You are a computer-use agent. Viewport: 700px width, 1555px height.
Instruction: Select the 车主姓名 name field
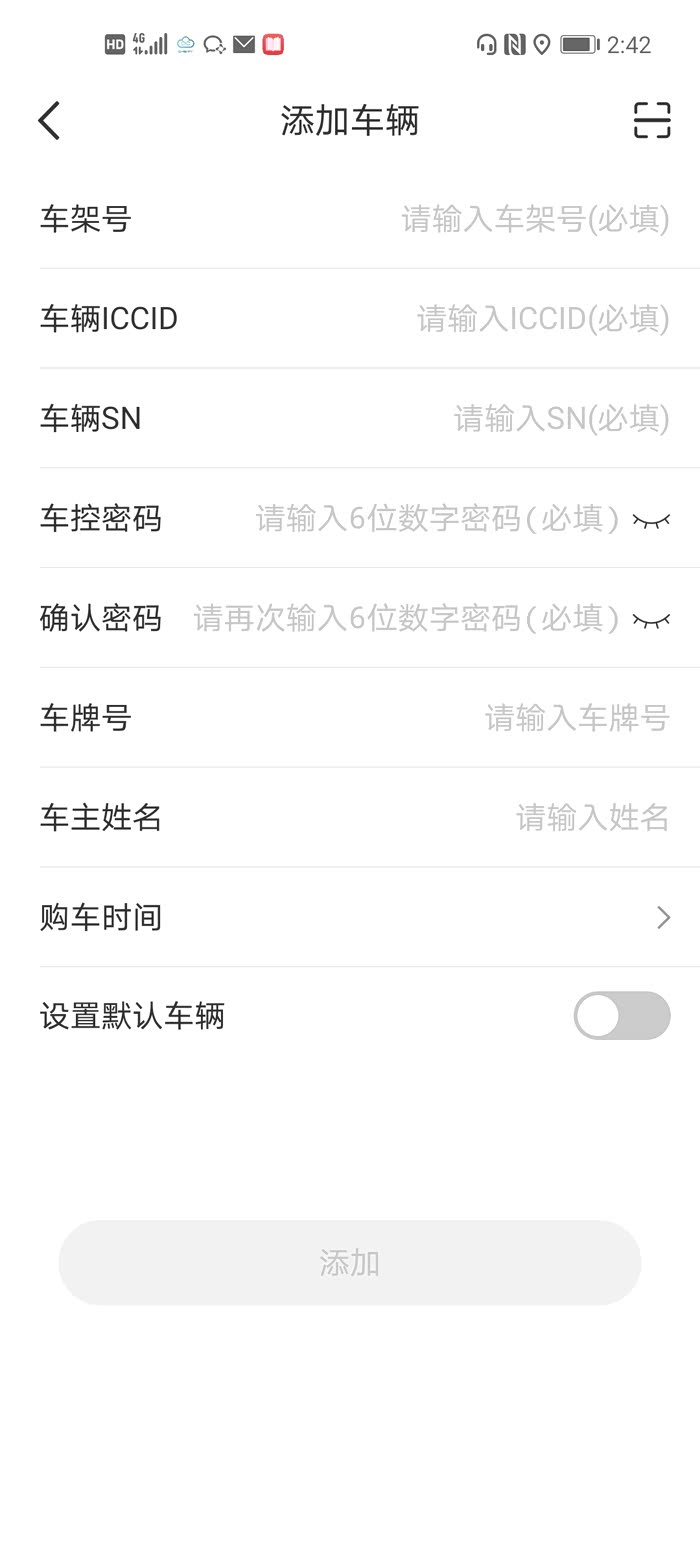click(592, 818)
